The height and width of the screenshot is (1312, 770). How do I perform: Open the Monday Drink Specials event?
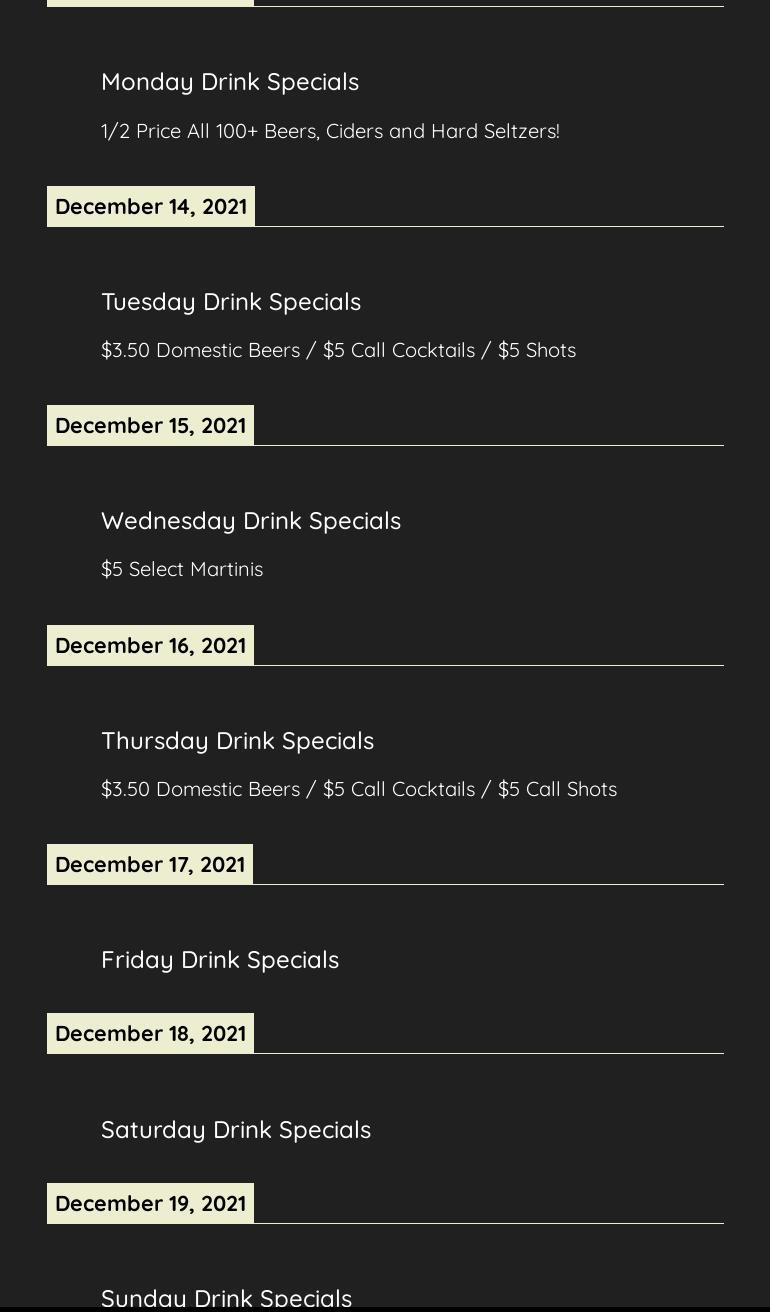coord(230,82)
